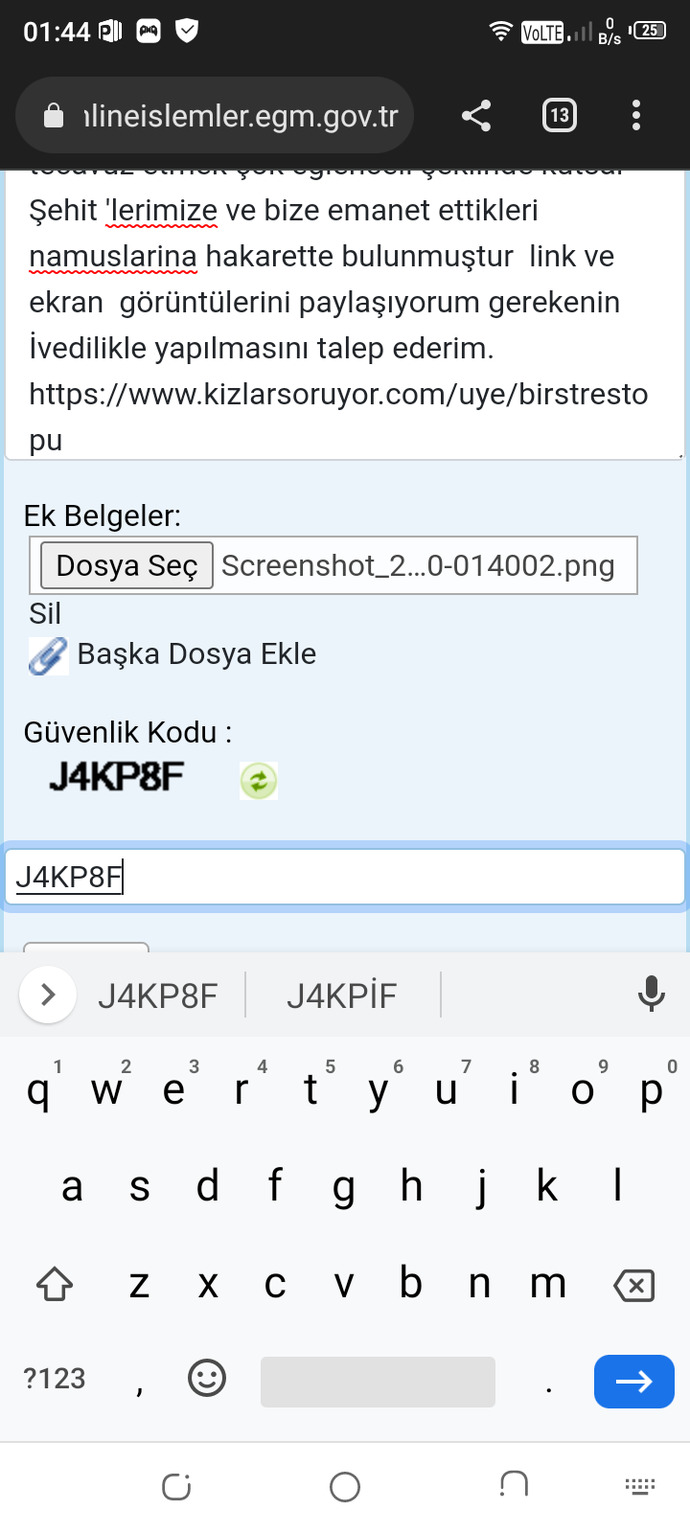This screenshot has width=690, height=1533.
Task: Tap the blue keyboard enter arrow
Action: [634, 1381]
